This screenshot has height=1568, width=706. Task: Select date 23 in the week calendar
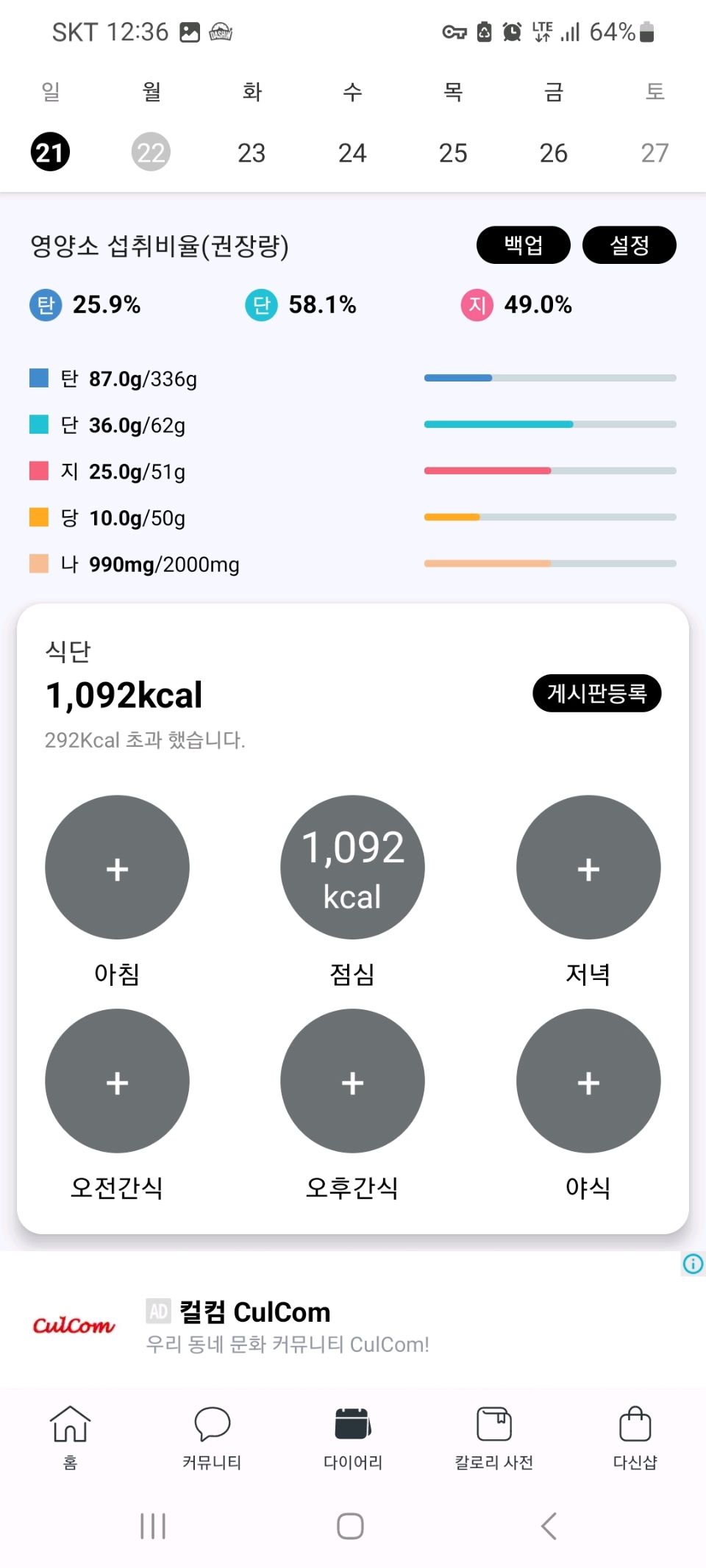(x=252, y=152)
